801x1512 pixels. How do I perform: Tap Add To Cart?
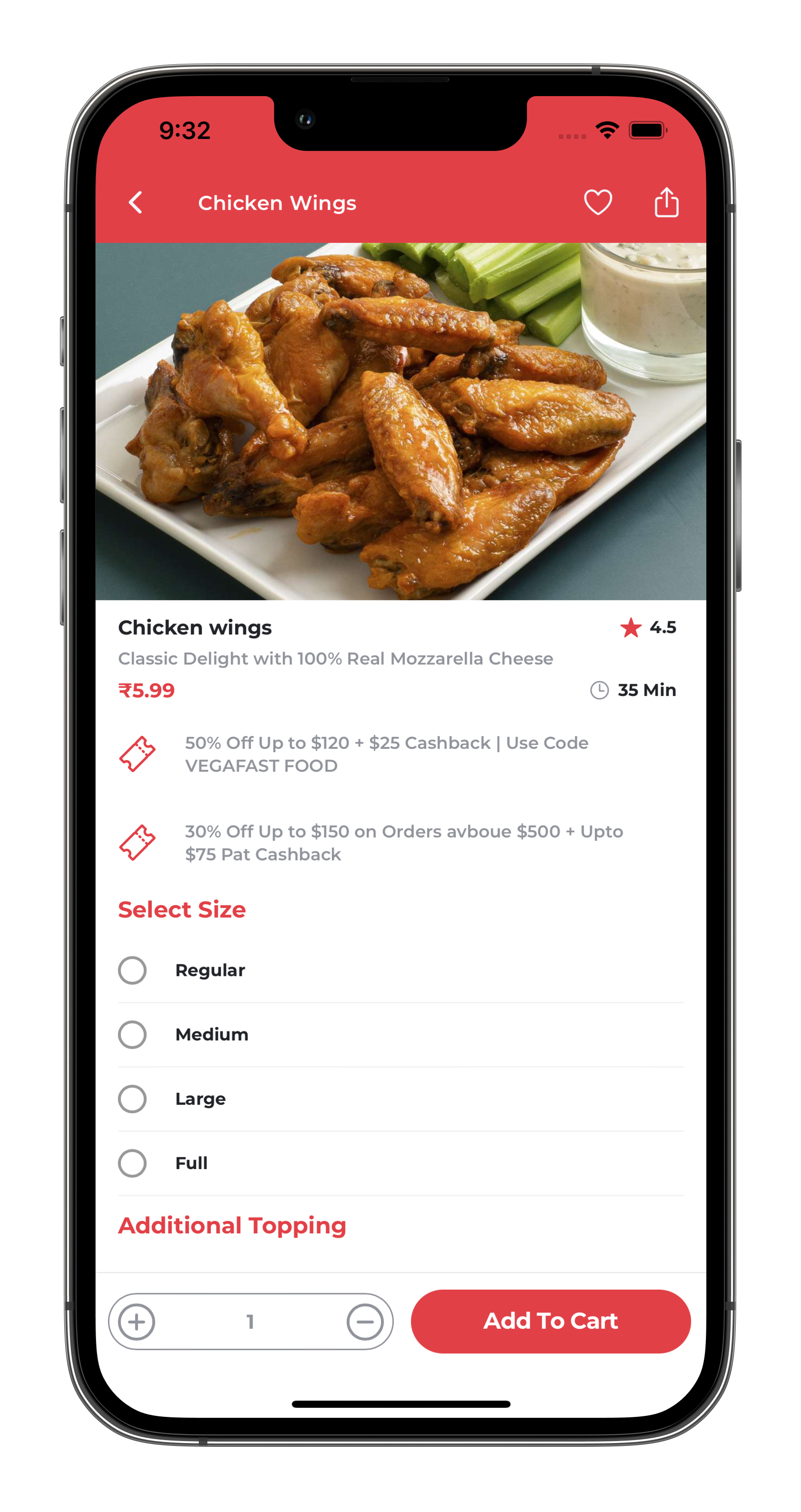pyautogui.click(x=550, y=1321)
